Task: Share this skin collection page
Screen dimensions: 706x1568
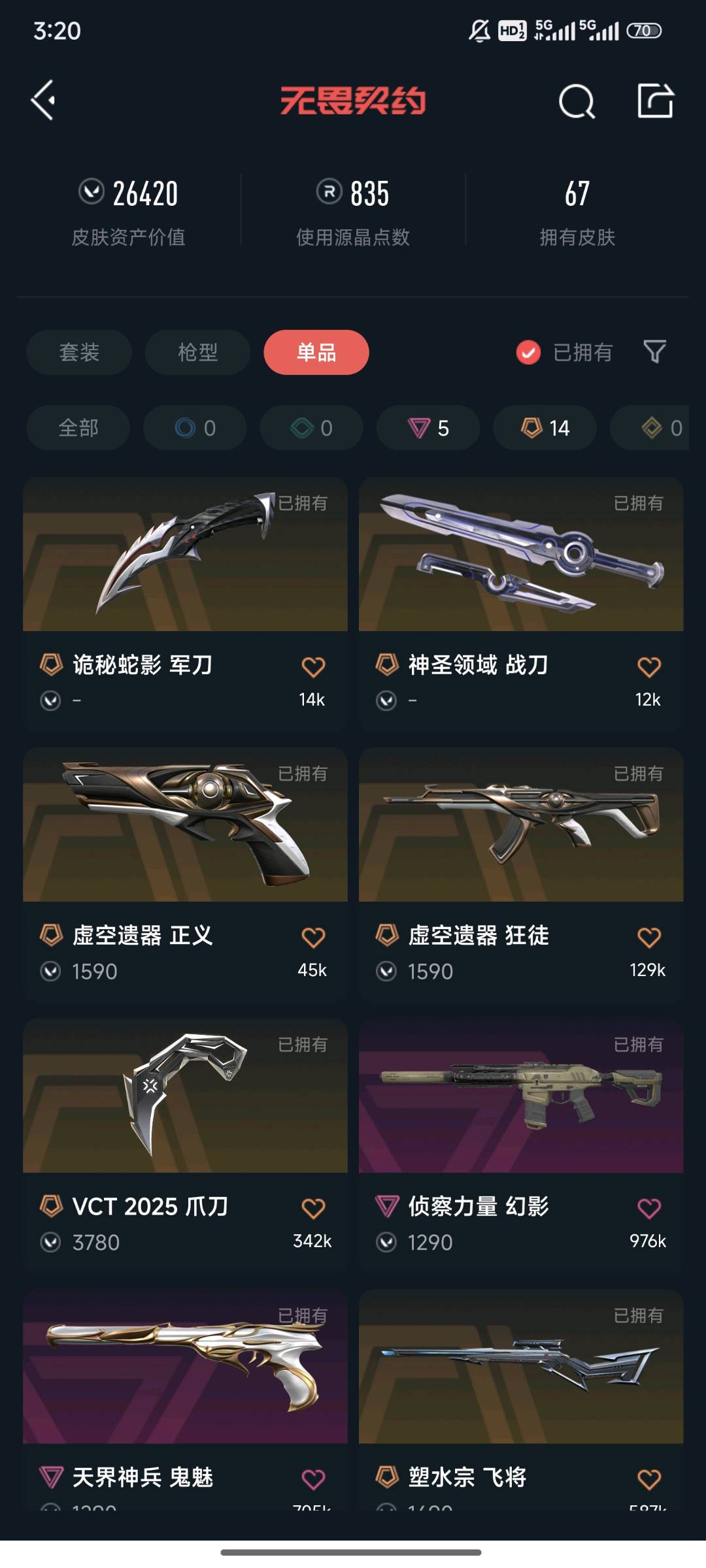Action: point(655,101)
